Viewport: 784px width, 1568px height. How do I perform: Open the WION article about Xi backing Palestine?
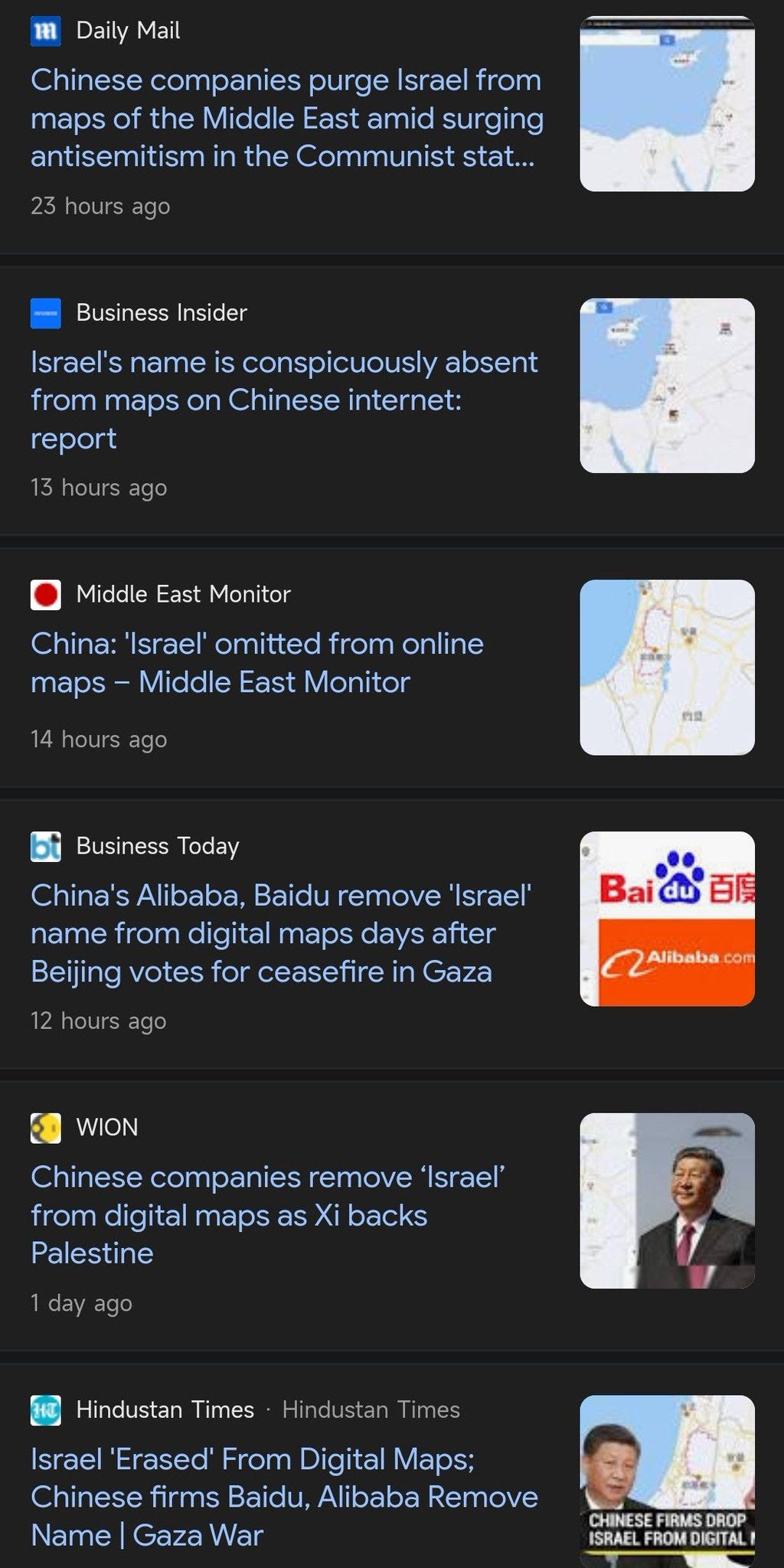(268, 1215)
